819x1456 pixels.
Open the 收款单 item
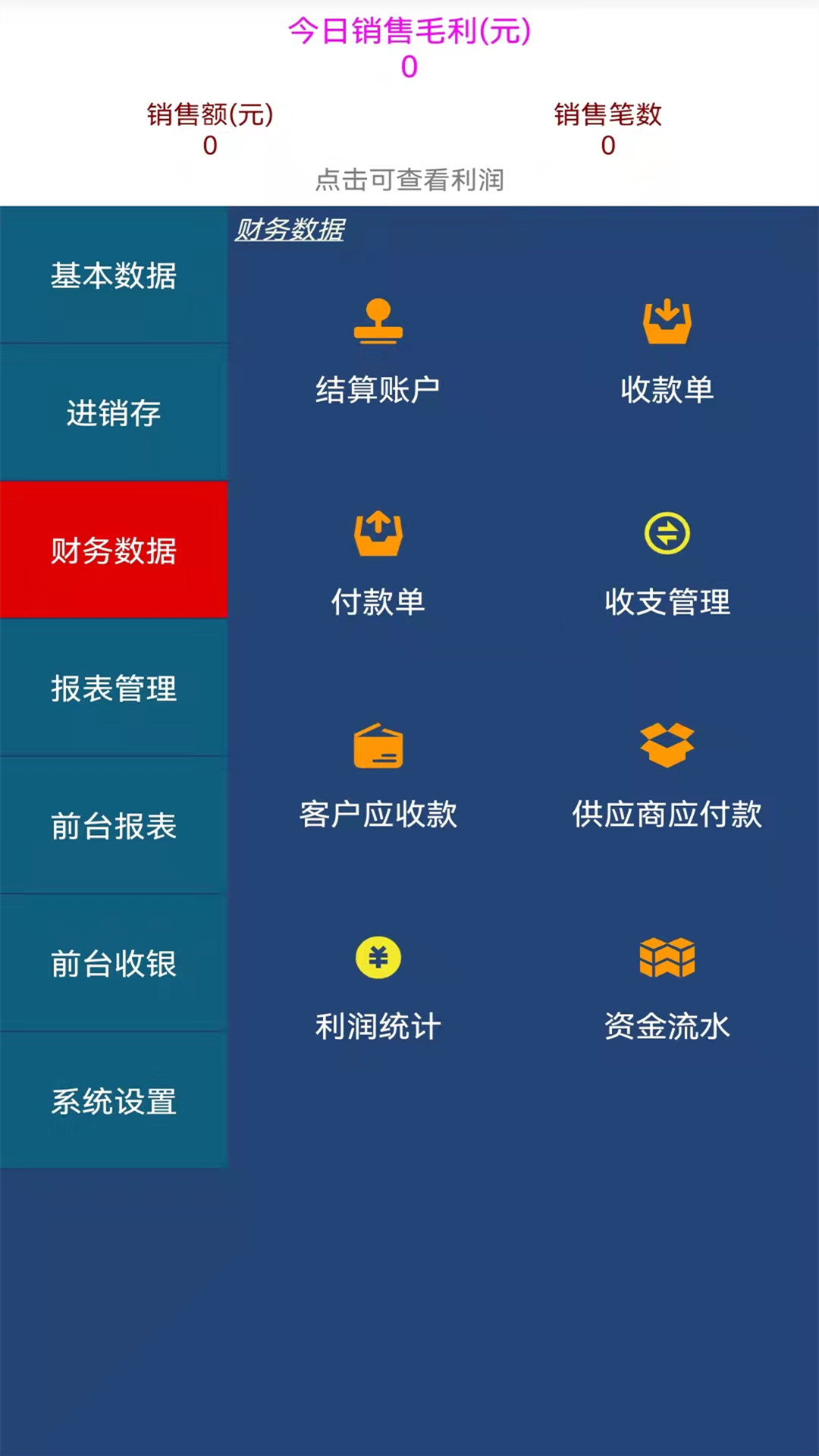click(667, 352)
